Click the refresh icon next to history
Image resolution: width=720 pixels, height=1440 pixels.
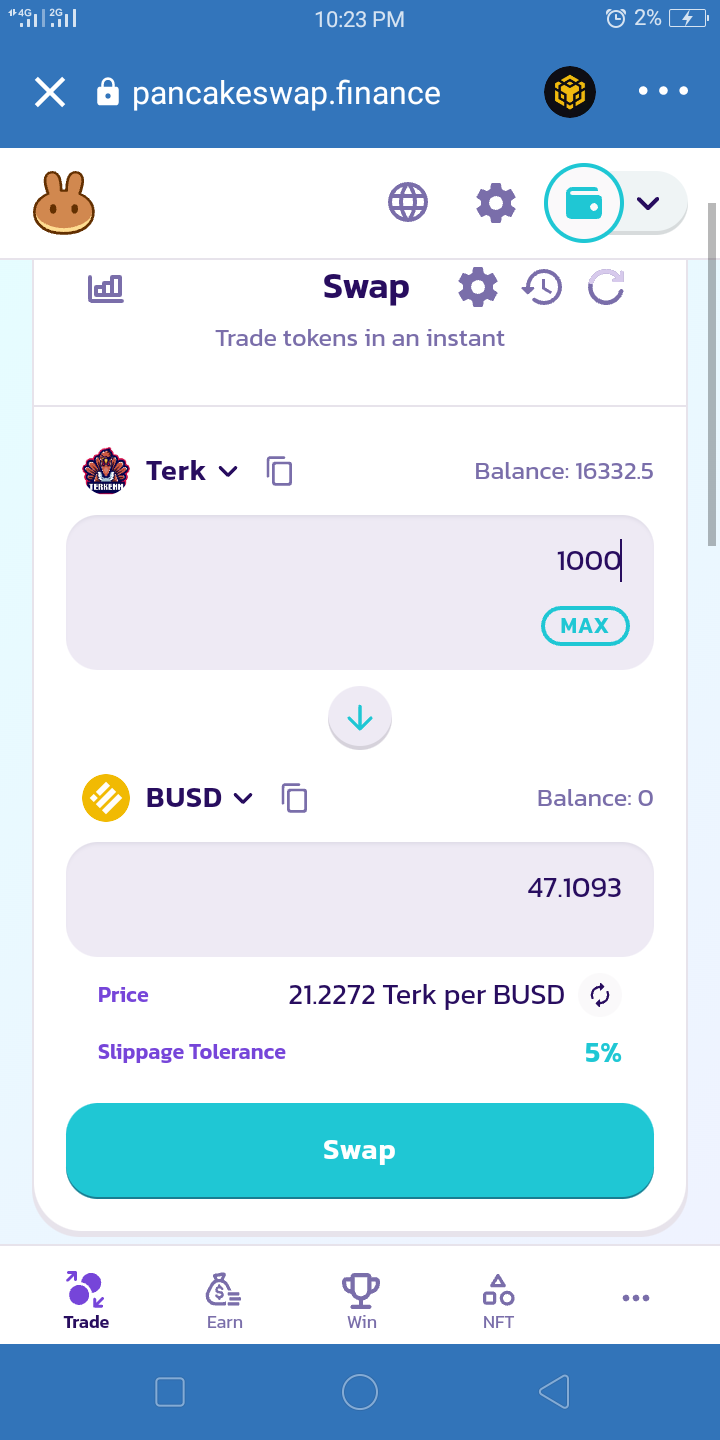(605, 286)
